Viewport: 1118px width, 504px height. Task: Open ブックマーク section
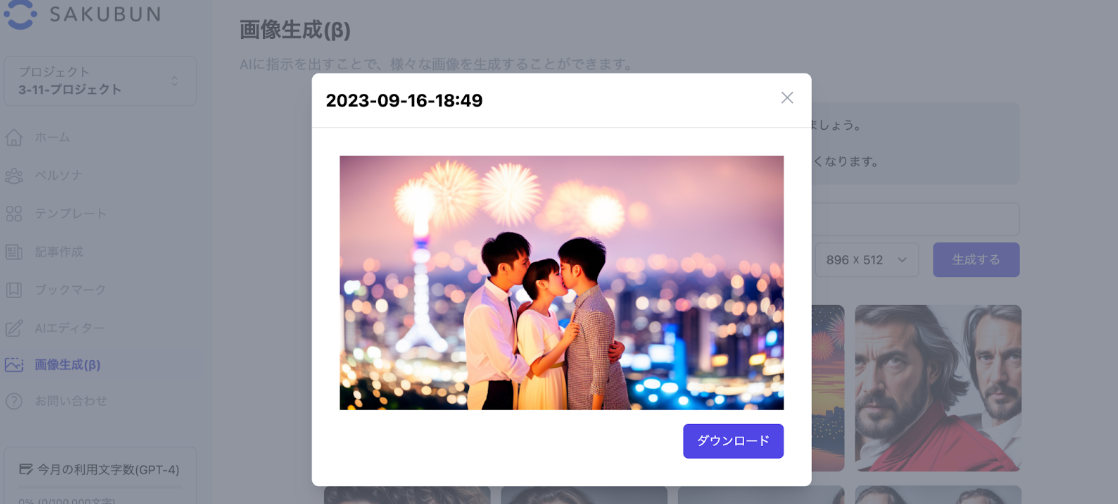[70, 289]
